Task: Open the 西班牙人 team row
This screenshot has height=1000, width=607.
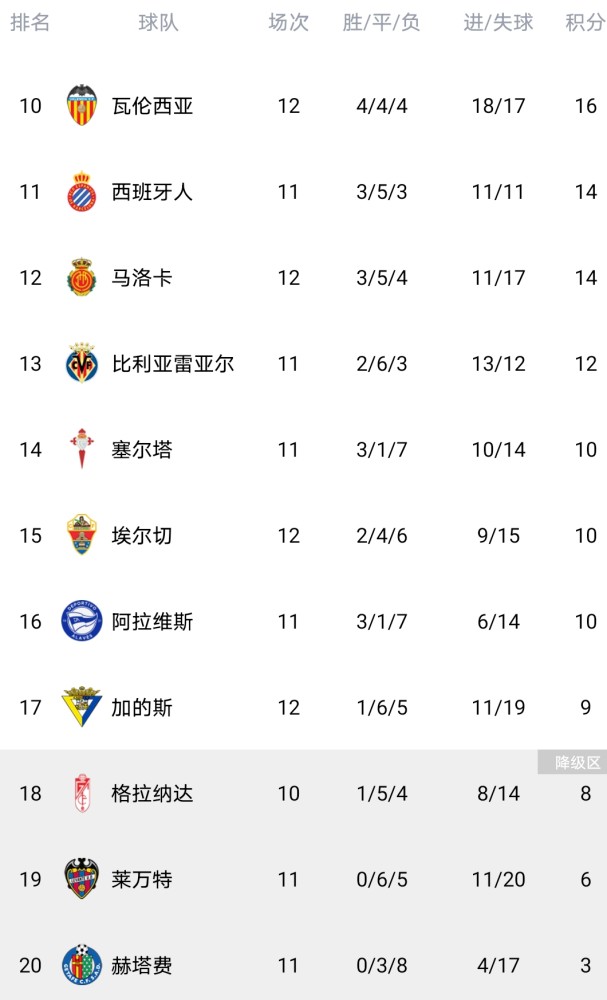Action: point(304,191)
